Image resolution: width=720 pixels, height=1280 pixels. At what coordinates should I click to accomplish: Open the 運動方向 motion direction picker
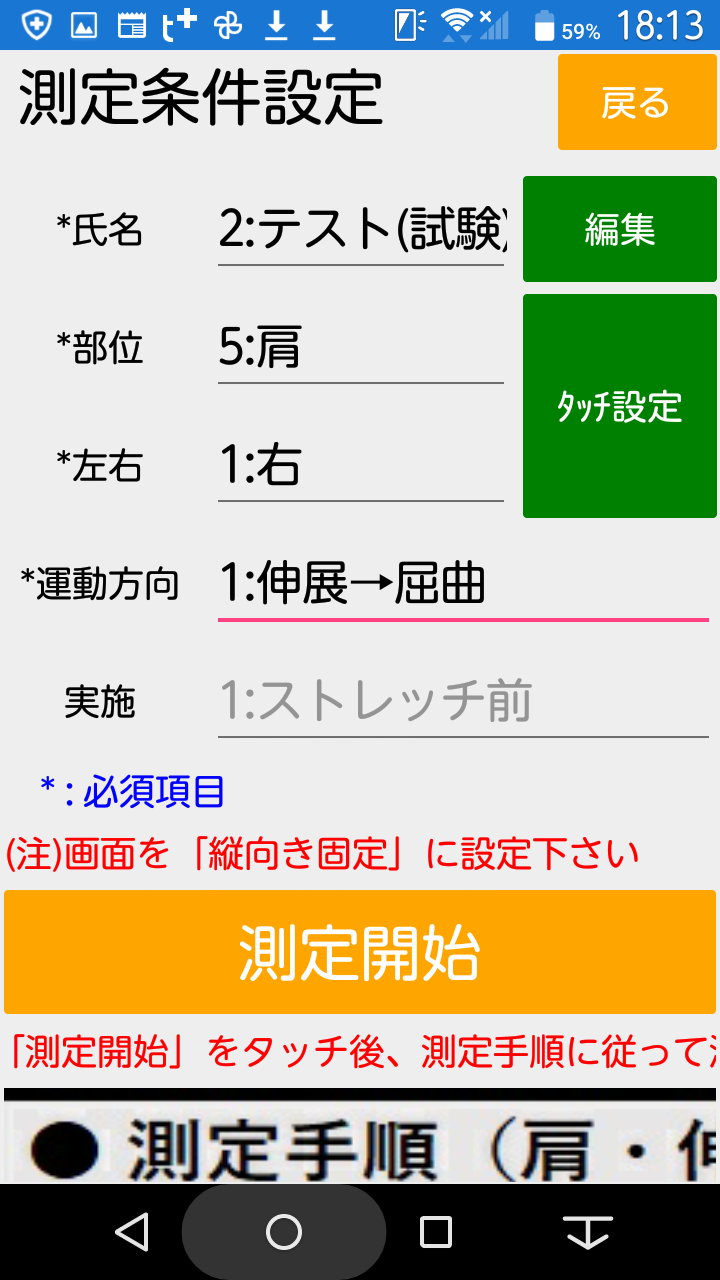click(462, 585)
